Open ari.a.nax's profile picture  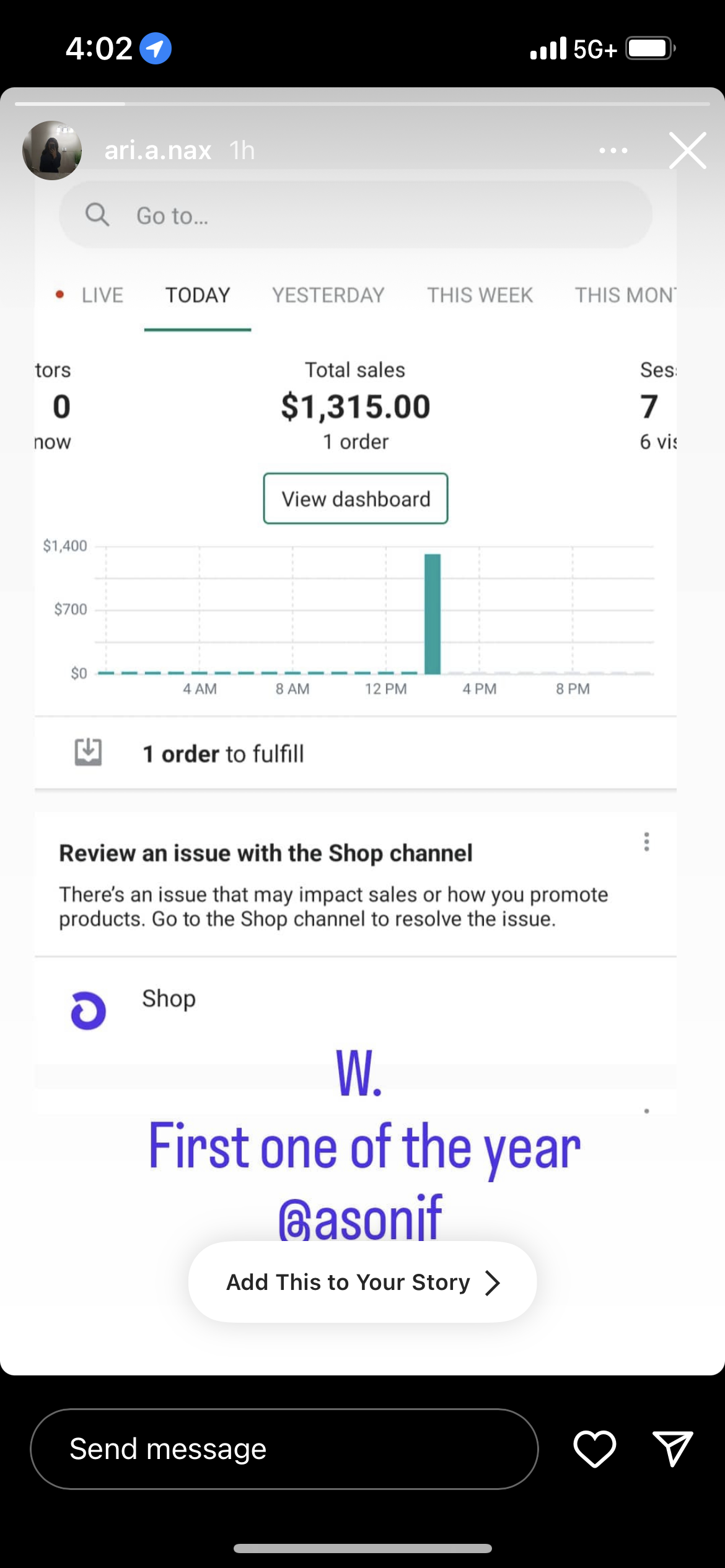pyautogui.click(x=52, y=150)
